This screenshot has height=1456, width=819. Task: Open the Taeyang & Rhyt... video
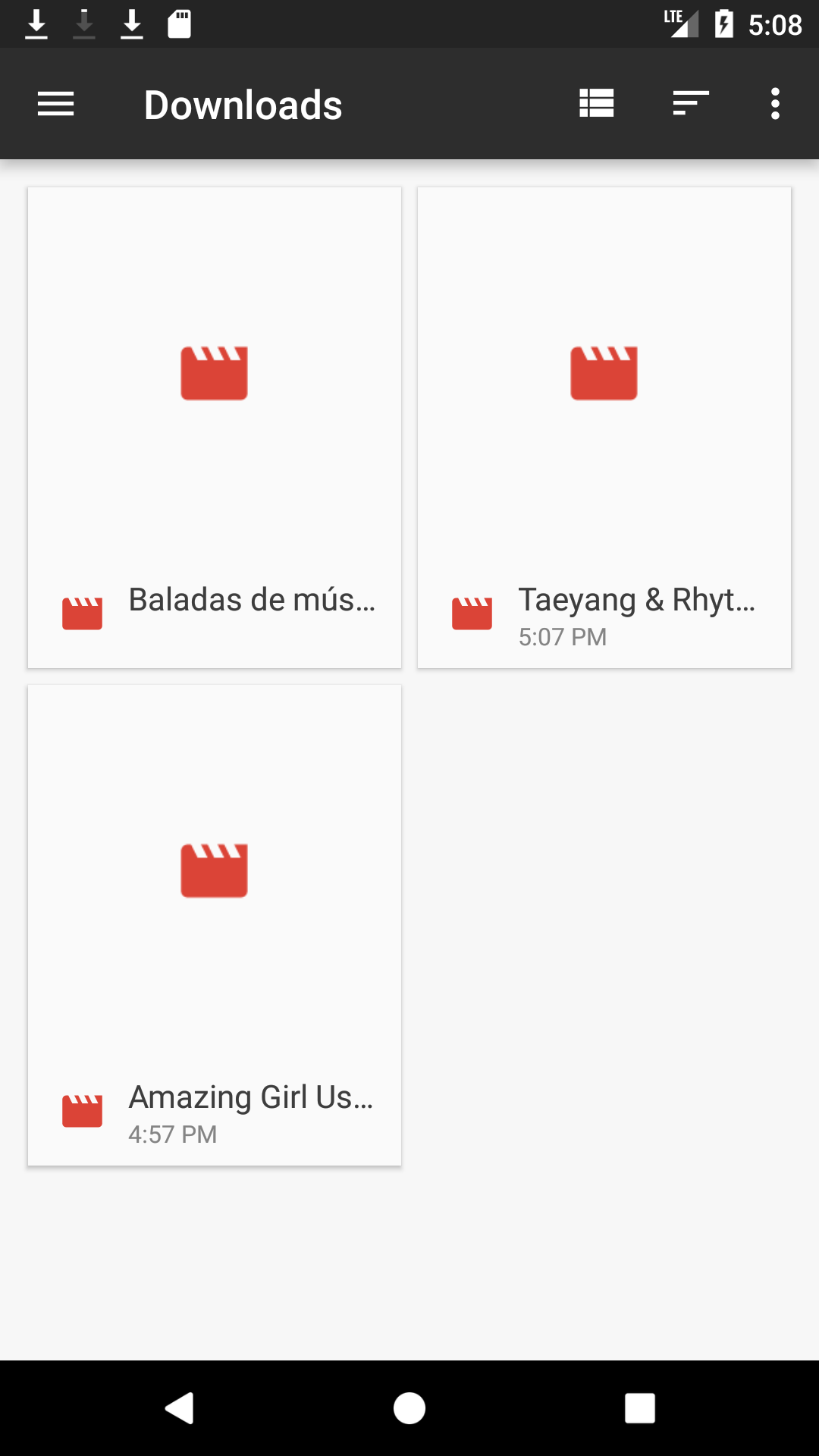point(604,428)
